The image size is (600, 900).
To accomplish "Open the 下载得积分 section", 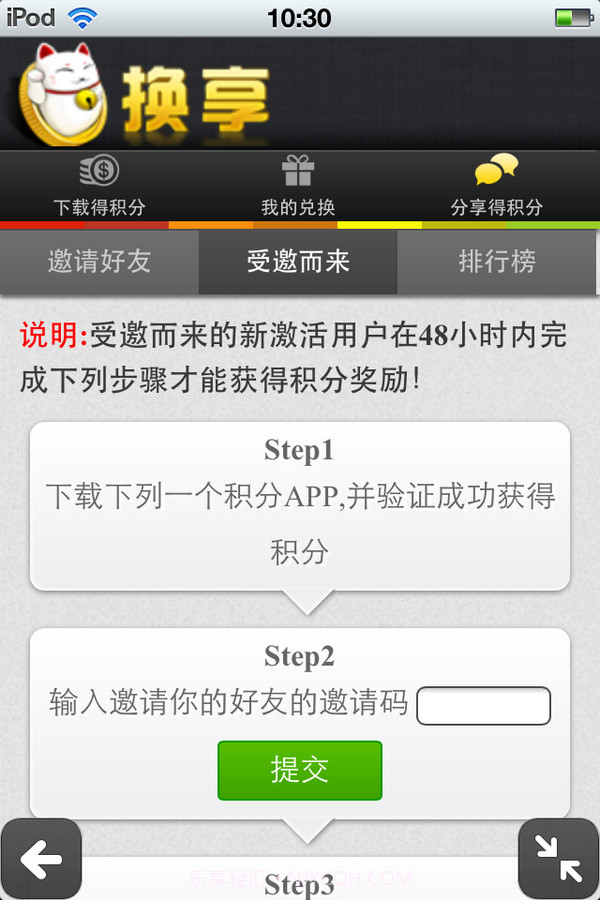I will coord(99,187).
